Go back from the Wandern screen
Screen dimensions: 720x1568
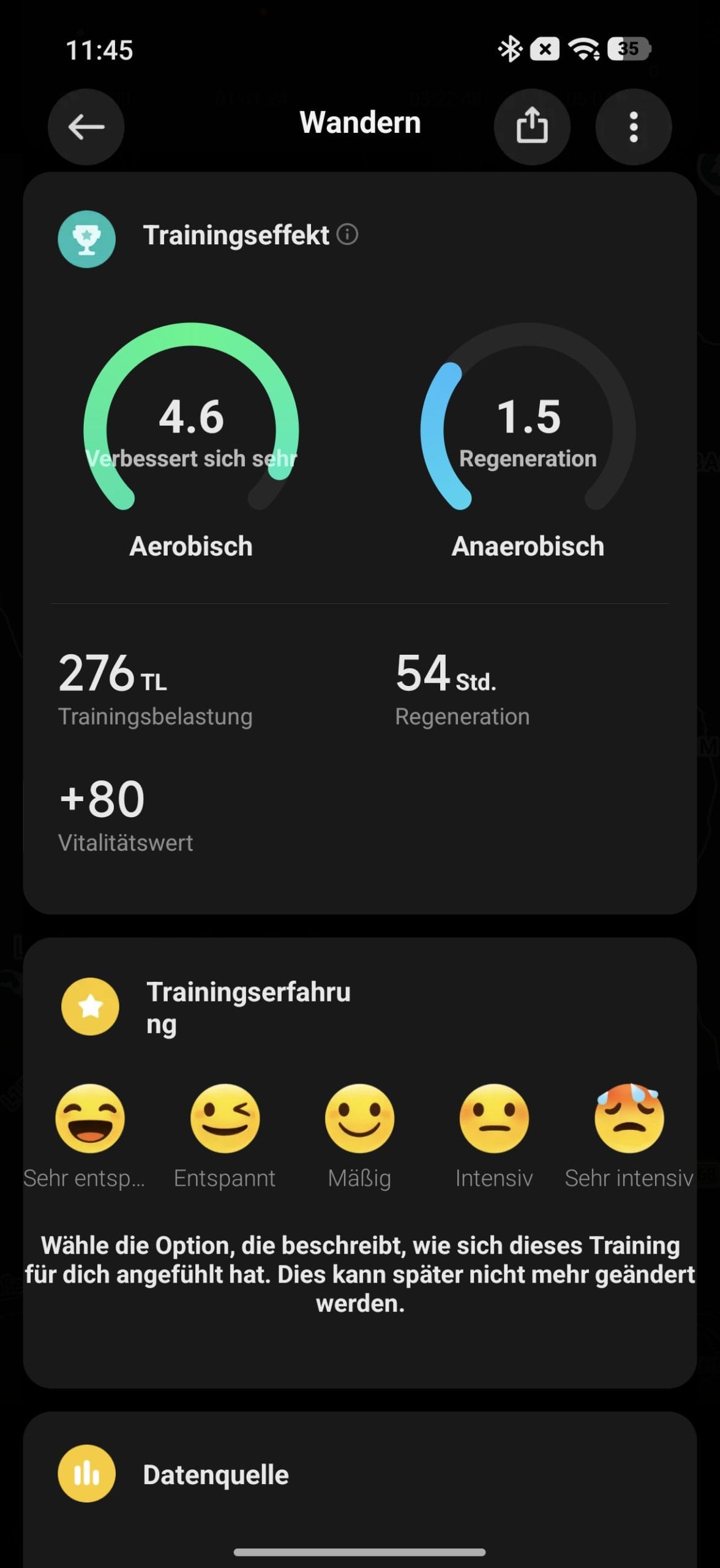coord(86,127)
